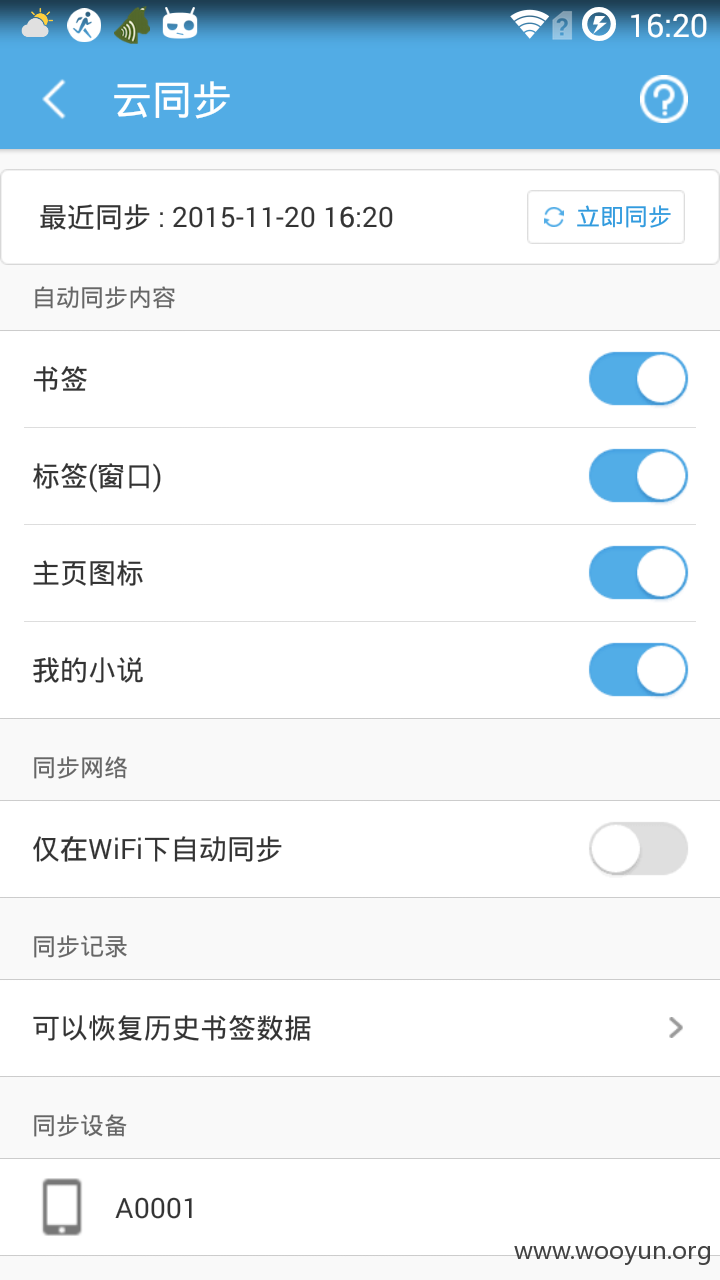720x1280 pixels.
Task: Select the A0001 sync device
Action: tap(360, 1208)
